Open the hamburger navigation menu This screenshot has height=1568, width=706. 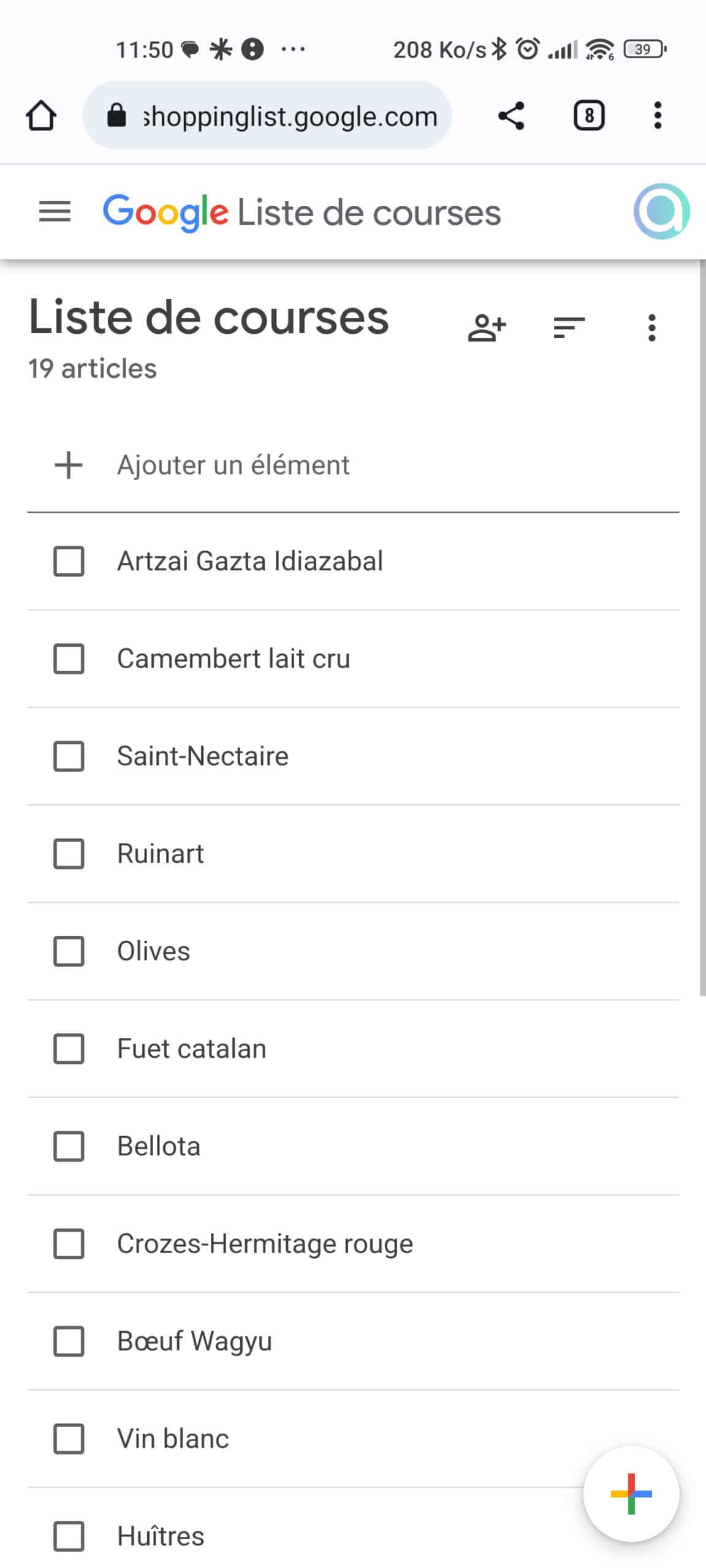[x=55, y=212]
